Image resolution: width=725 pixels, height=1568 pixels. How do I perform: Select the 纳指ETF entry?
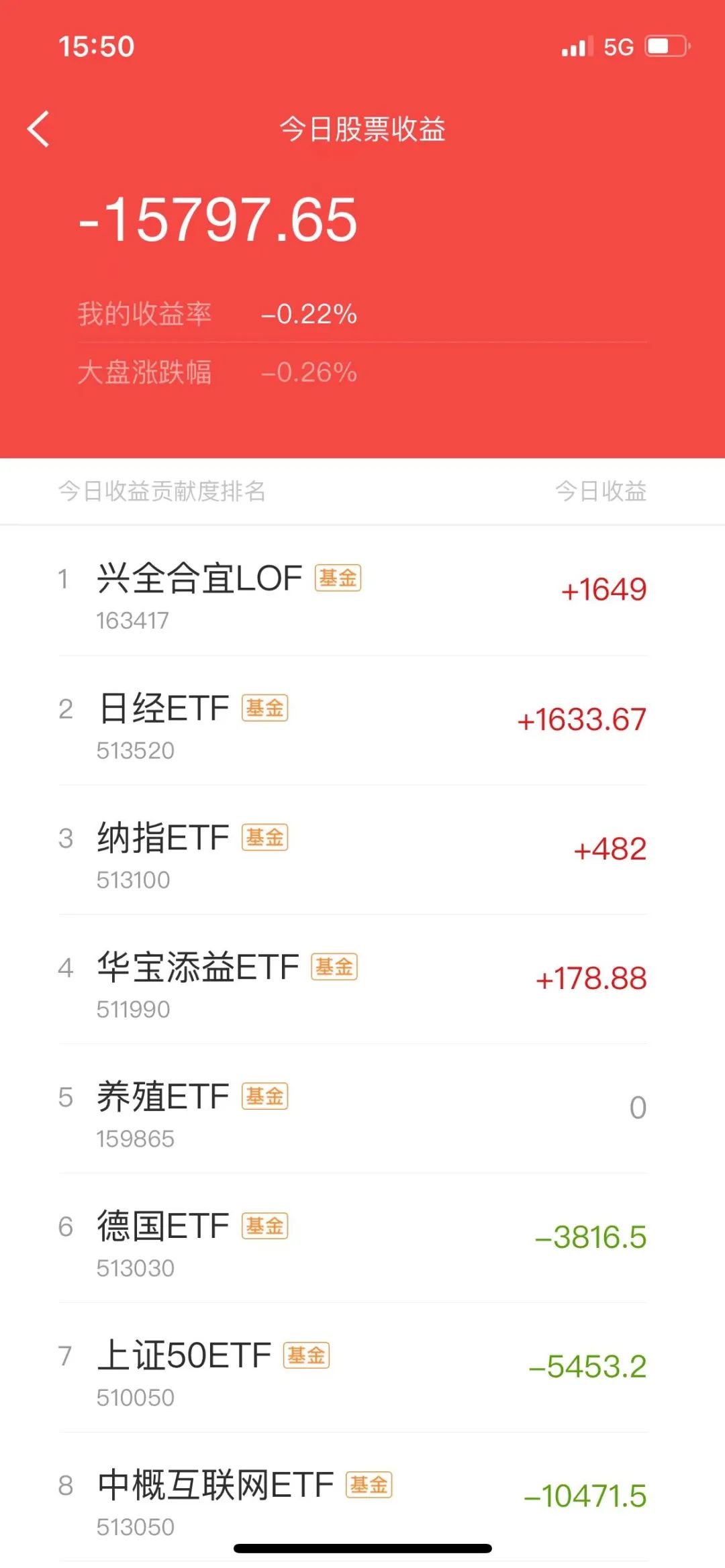pyautogui.click(x=362, y=850)
